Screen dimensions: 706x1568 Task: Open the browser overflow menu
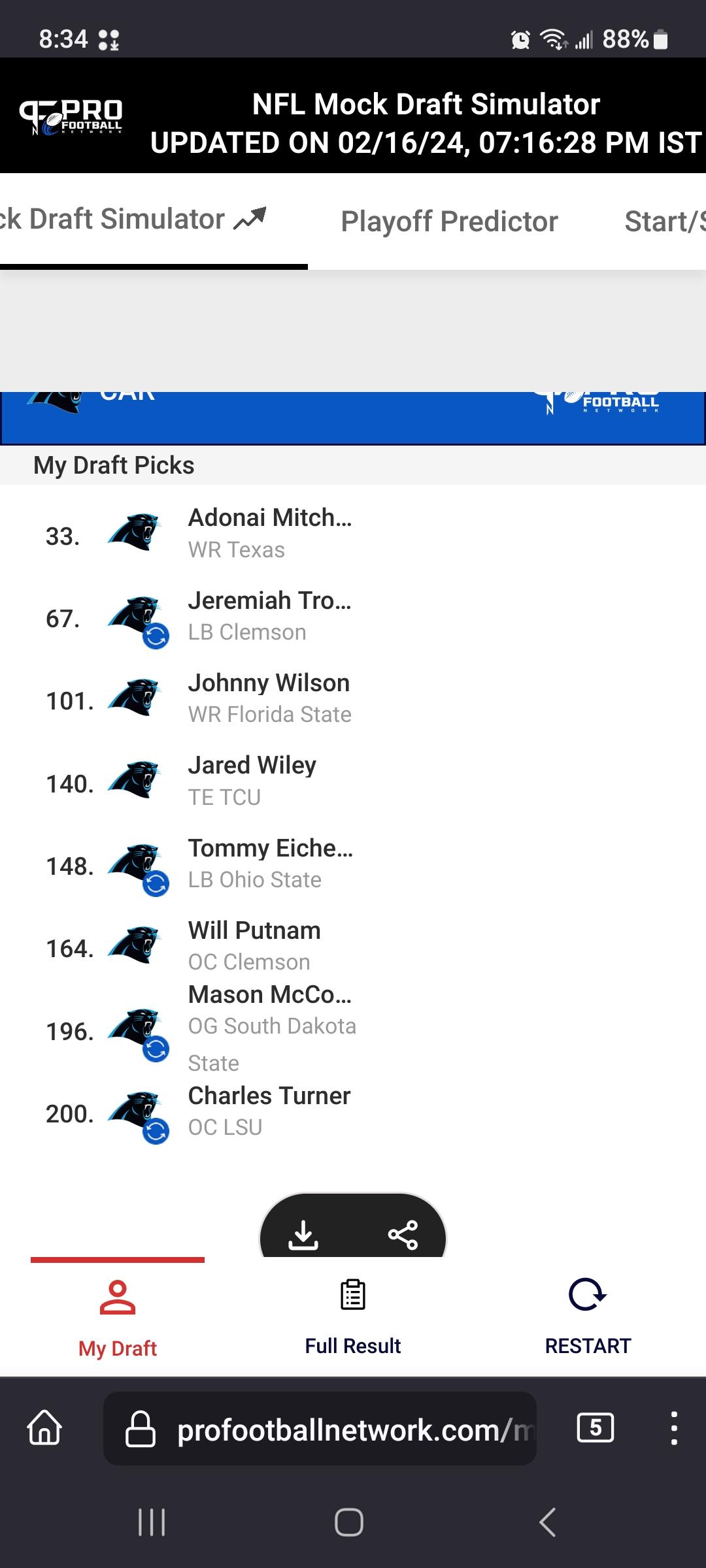point(674,1428)
